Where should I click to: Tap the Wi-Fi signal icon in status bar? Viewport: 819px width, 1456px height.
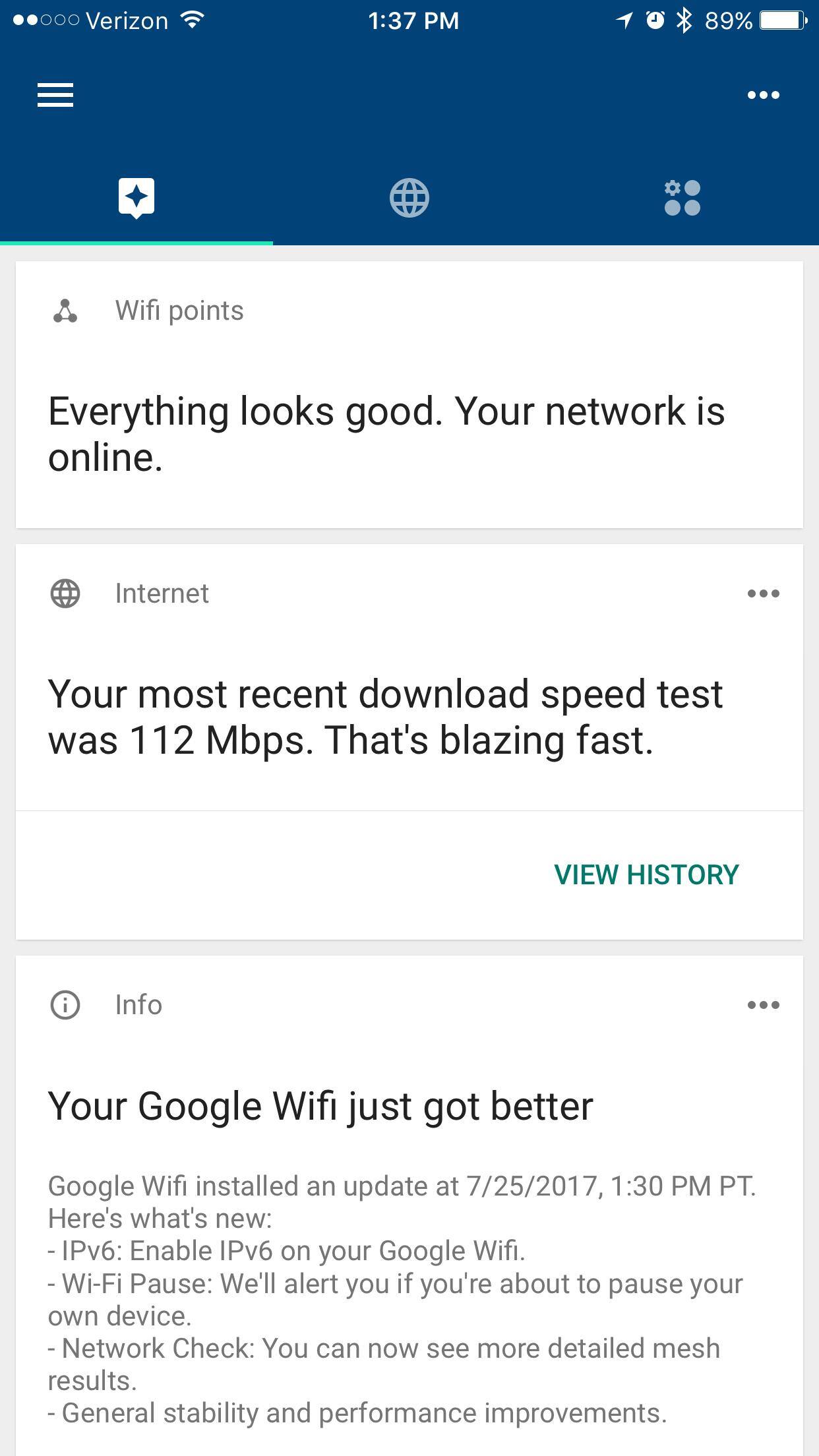pyautogui.click(x=191, y=20)
